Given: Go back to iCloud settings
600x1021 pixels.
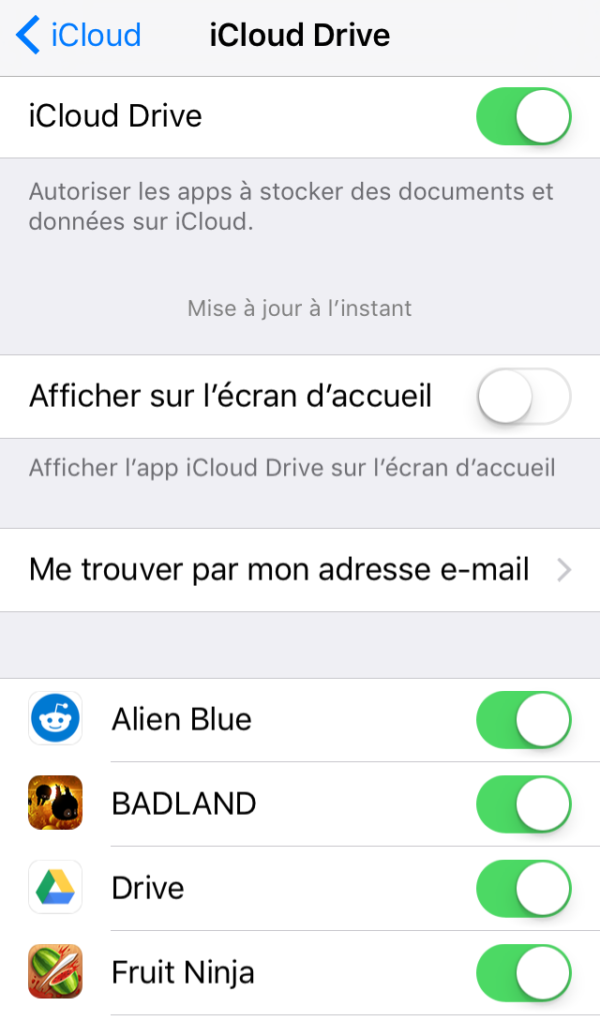Looking at the screenshot, I should pos(78,35).
